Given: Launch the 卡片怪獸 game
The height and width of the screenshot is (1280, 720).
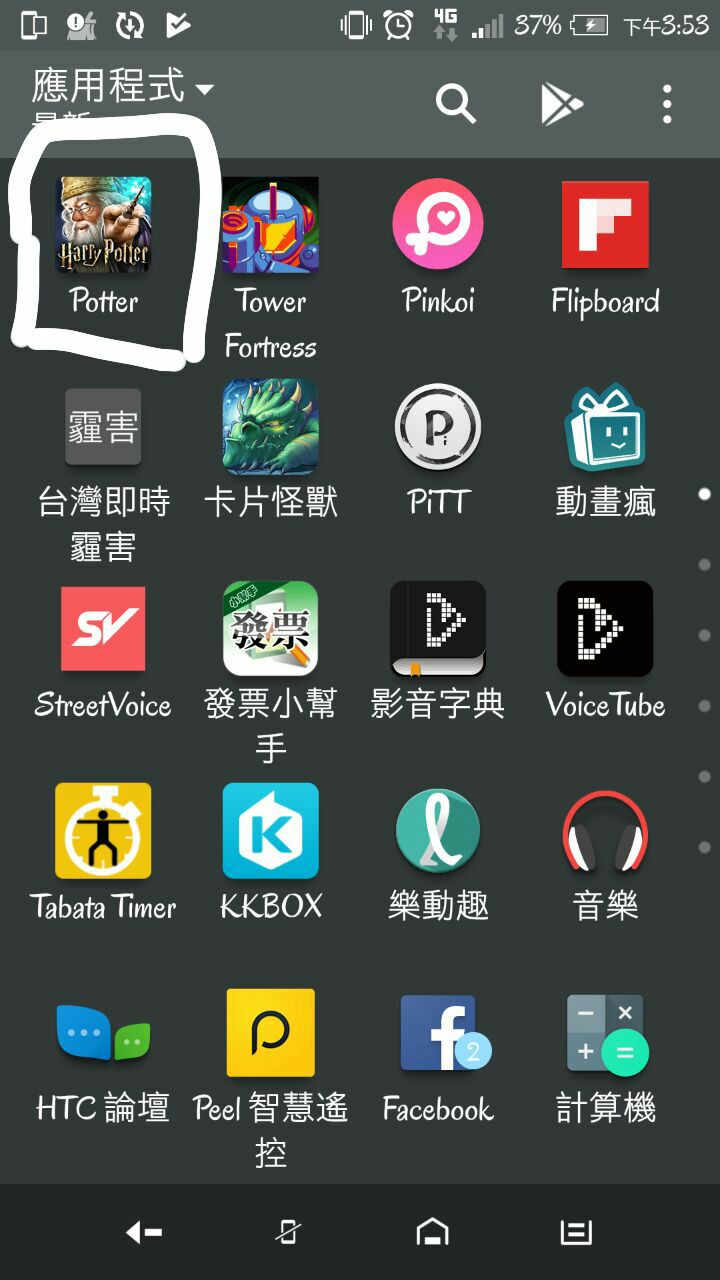Looking at the screenshot, I should [x=270, y=428].
